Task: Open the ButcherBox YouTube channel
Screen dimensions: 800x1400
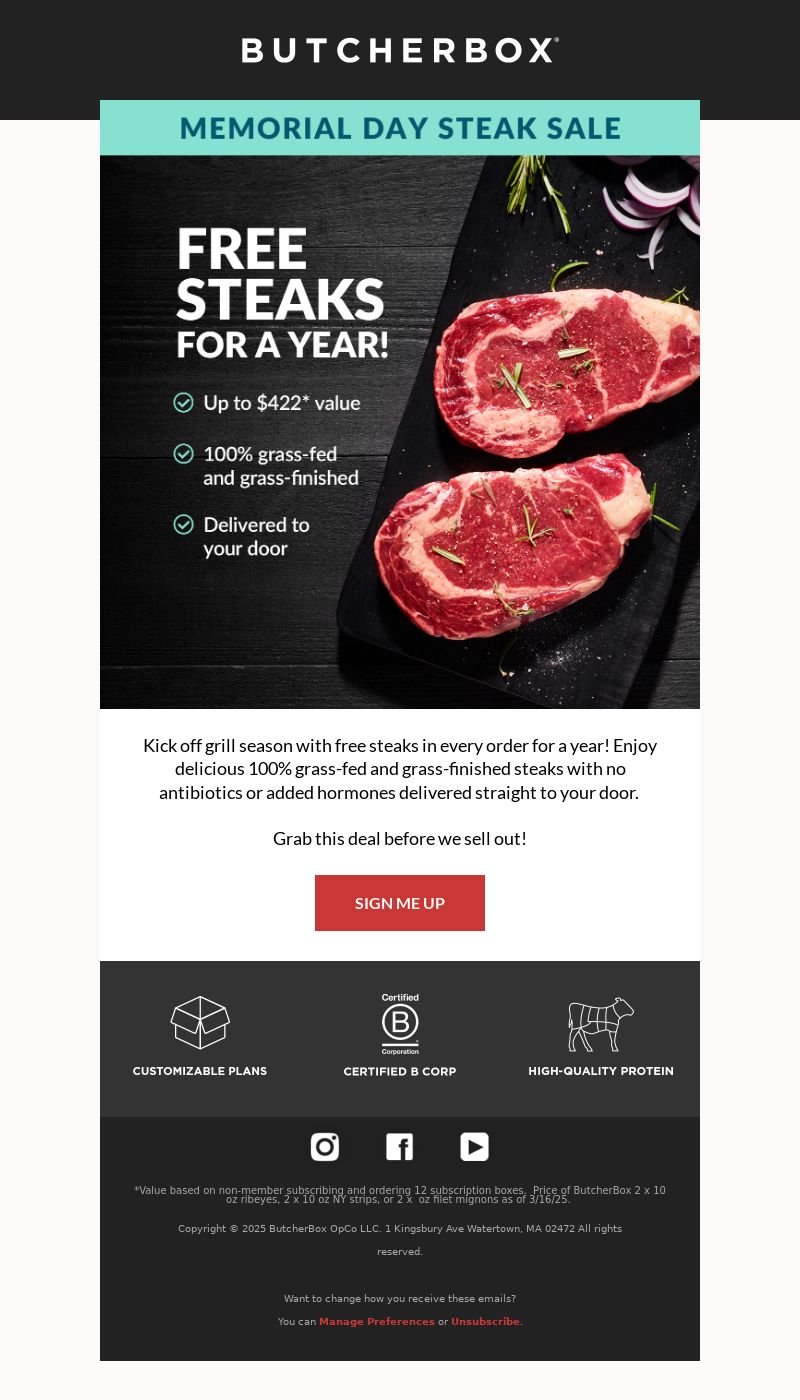Action: (x=474, y=1147)
